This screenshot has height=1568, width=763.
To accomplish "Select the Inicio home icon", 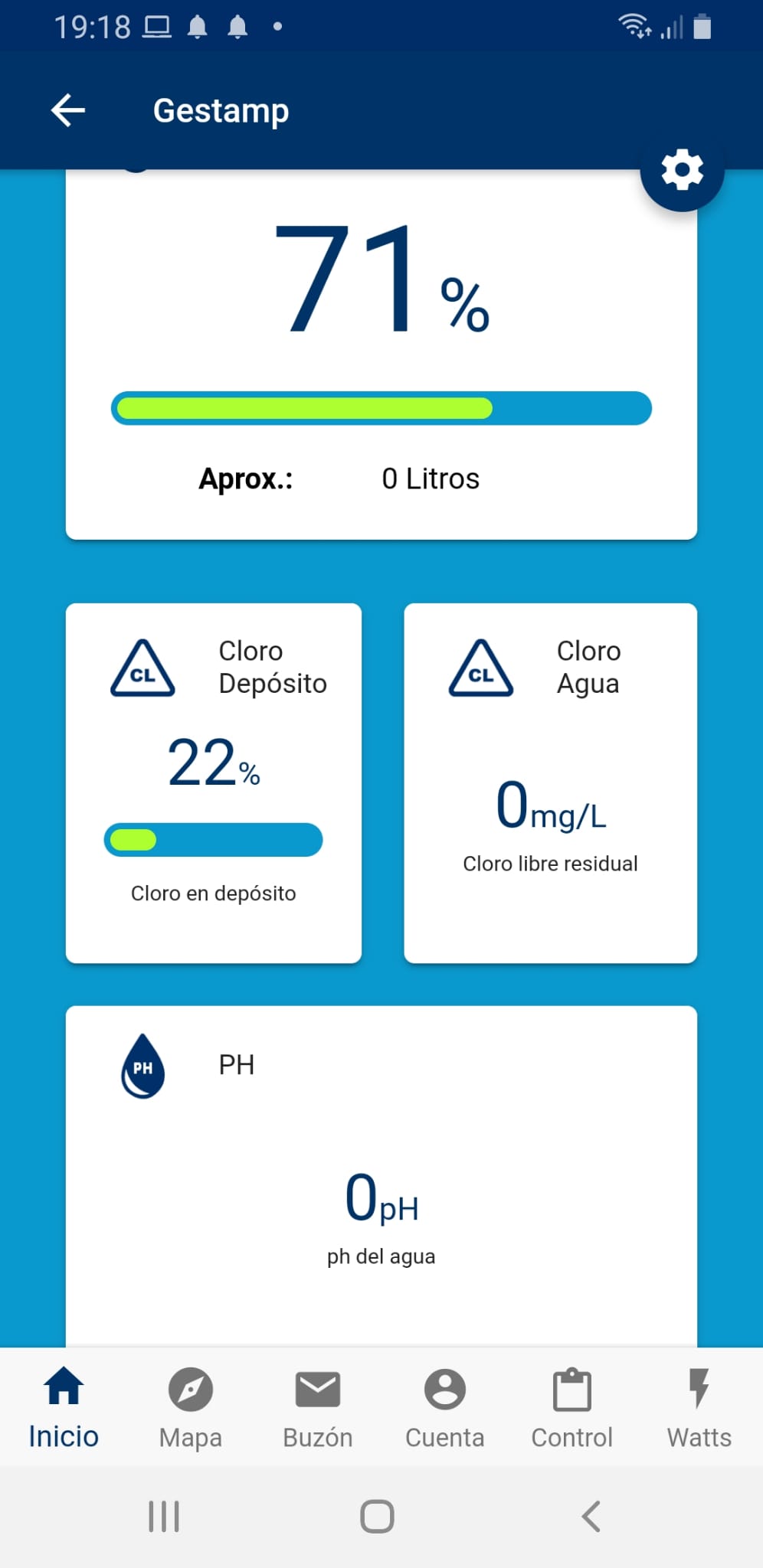I will pyautogui.click(x=62, y=1391).
